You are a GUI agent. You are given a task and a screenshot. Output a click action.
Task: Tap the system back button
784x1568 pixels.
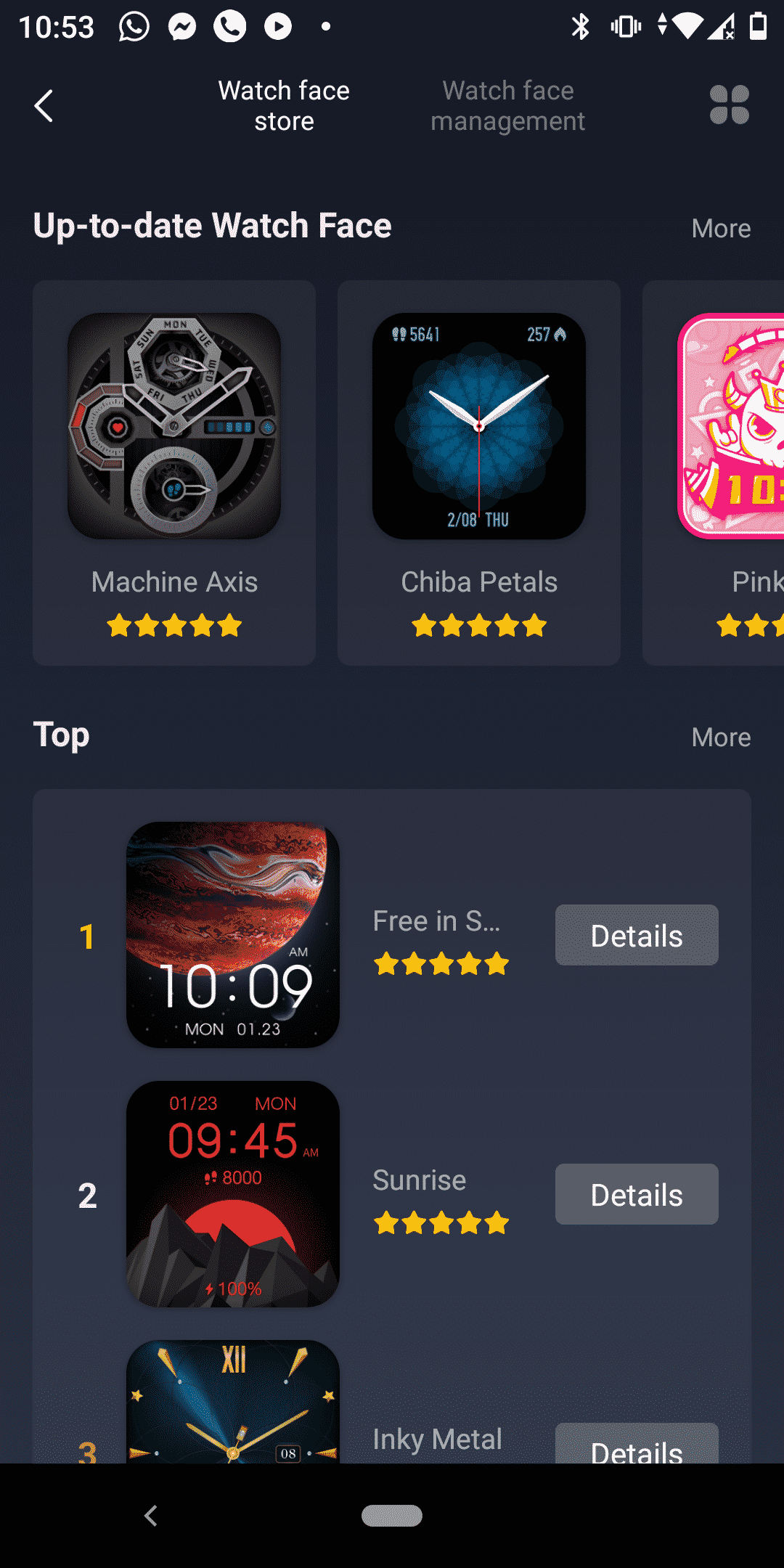pos(151,1516)
